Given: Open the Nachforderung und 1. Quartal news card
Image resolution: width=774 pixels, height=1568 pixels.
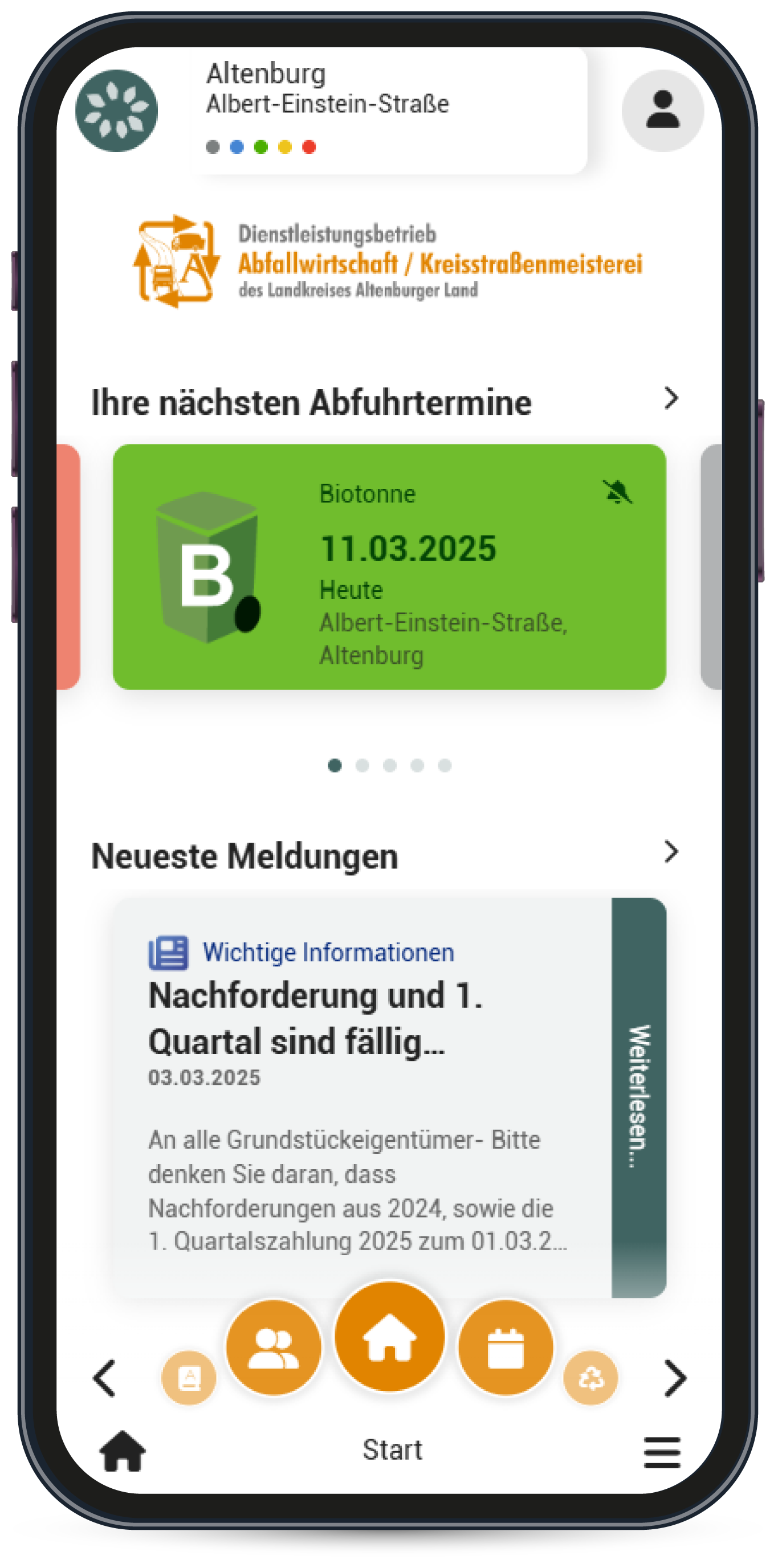Looking at the screenshot, I should pos(362,1097).
